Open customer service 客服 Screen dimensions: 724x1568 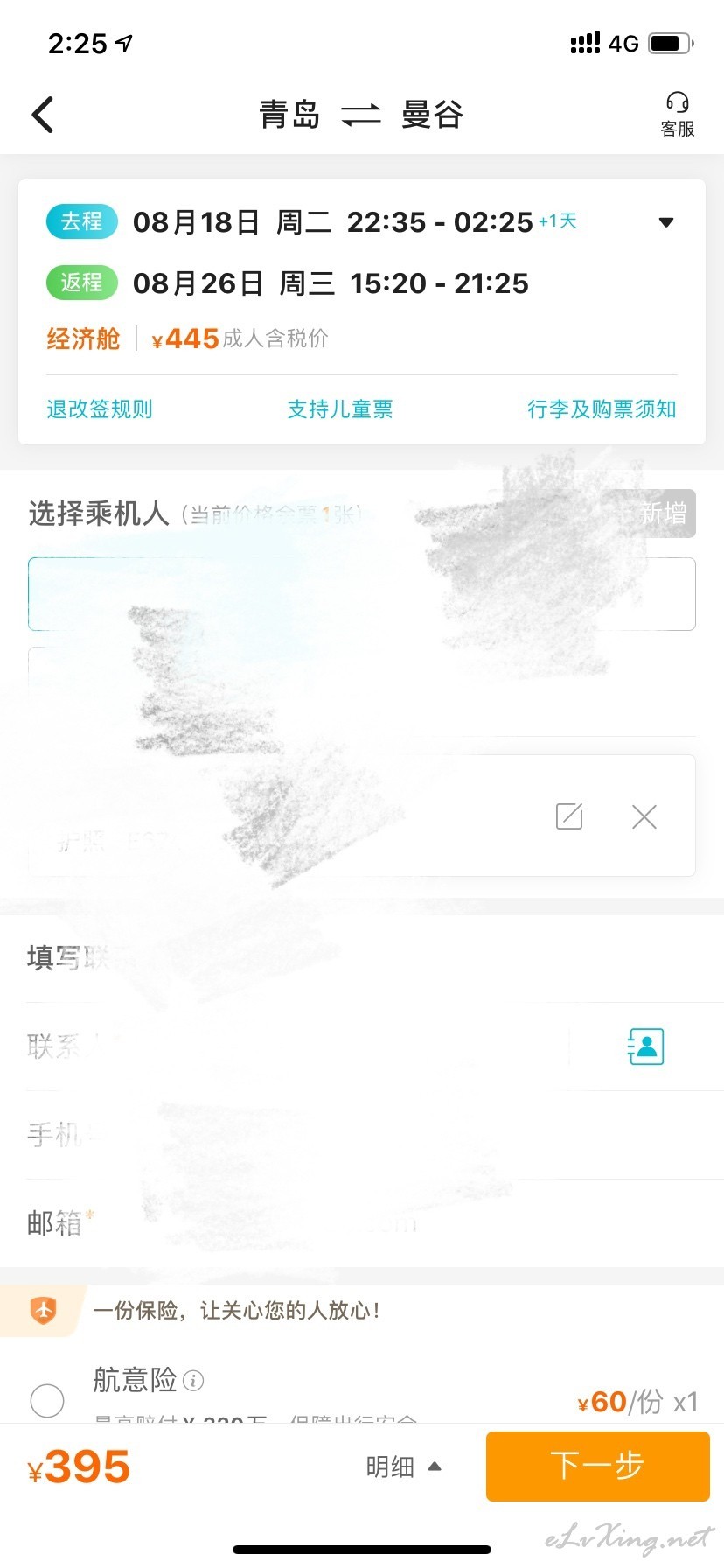(677, 115)
